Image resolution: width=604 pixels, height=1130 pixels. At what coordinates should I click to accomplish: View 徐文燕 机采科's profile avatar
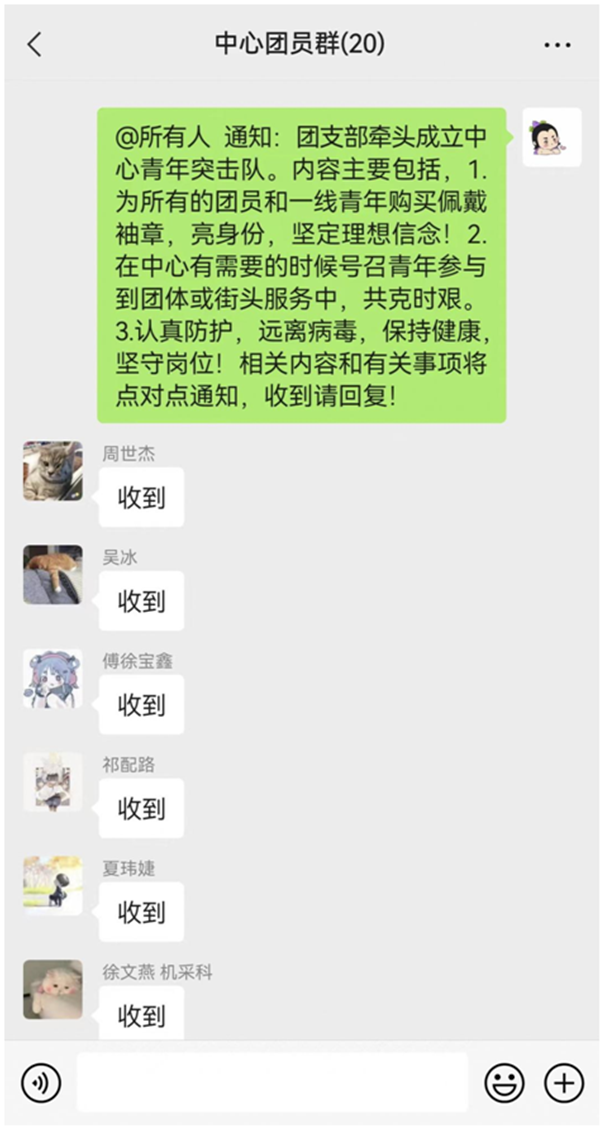tap(53, 989)
